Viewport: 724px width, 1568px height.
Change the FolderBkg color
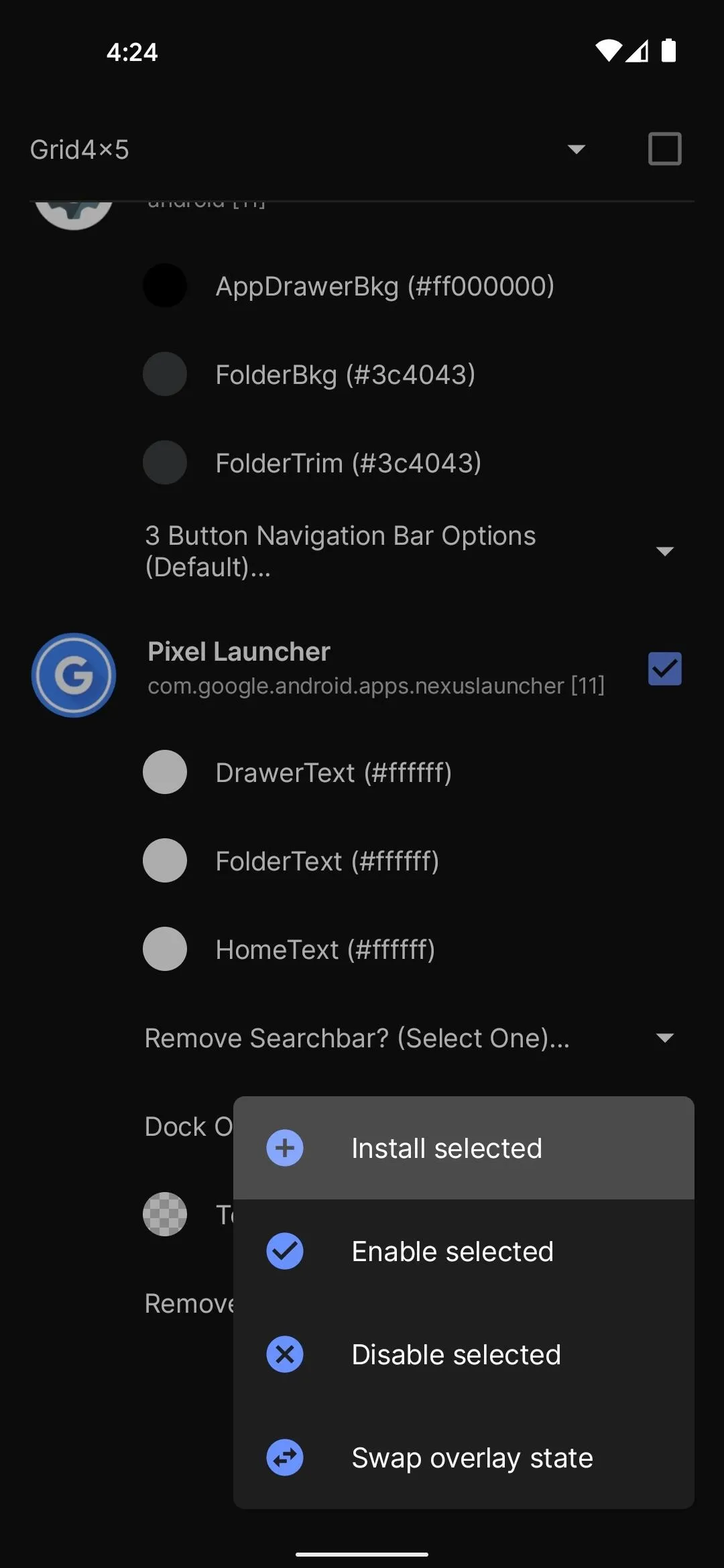pos(165,374)
